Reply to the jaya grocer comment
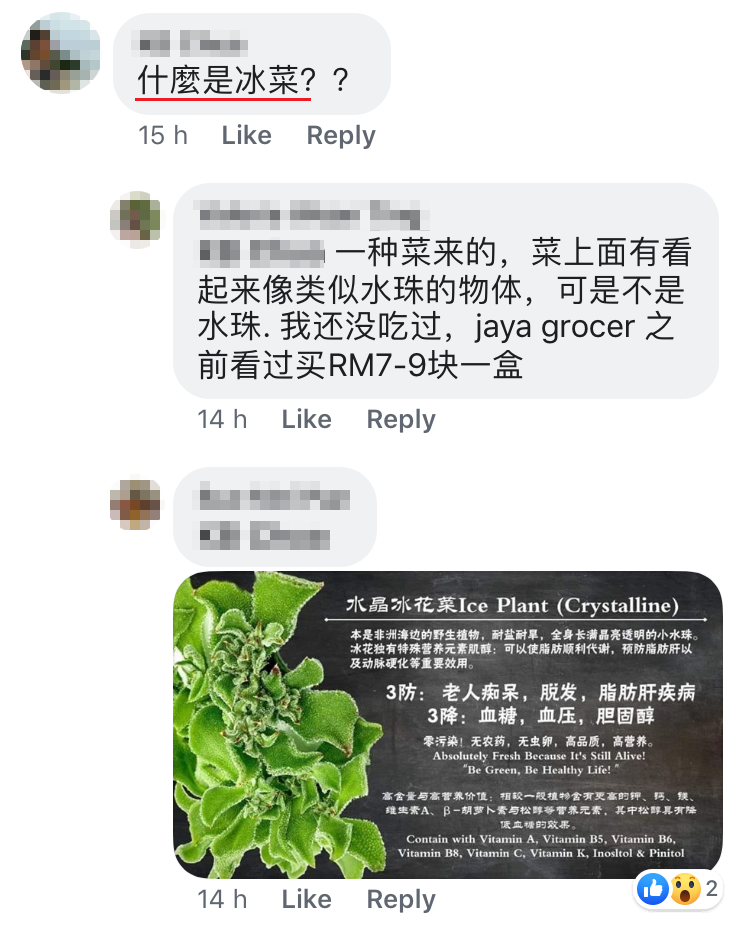747x929 pixels. click(x=400, y=419)
